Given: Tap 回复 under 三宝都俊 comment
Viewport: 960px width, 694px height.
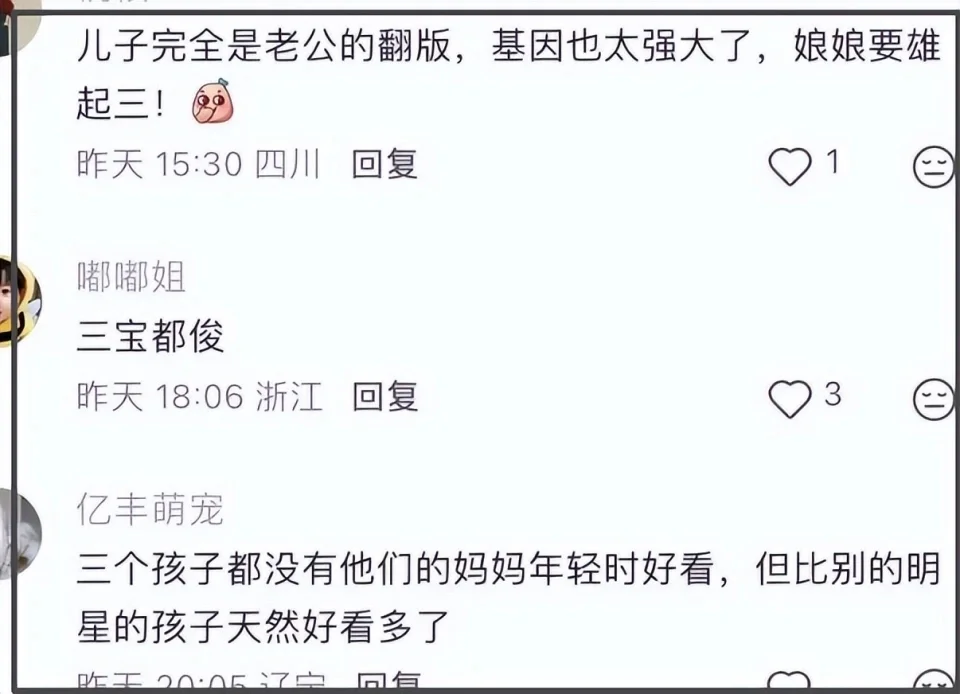Looking at the screenshot, I should pyautogui.click(x=384, y=397).
